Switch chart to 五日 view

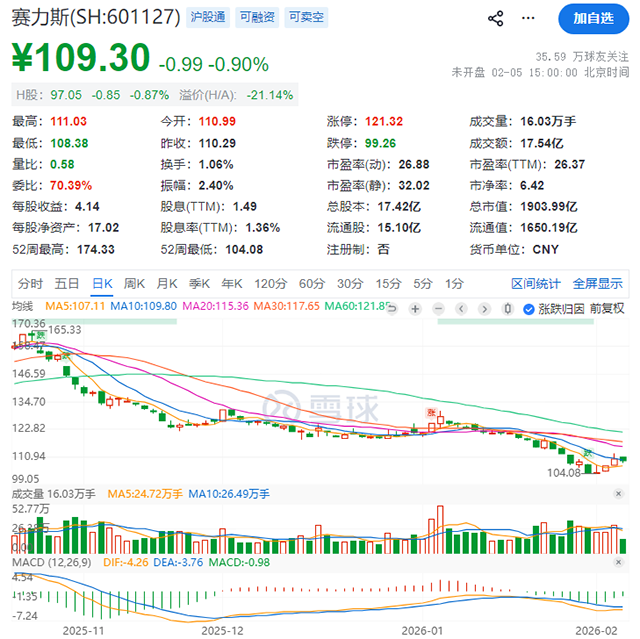point(67,283)
